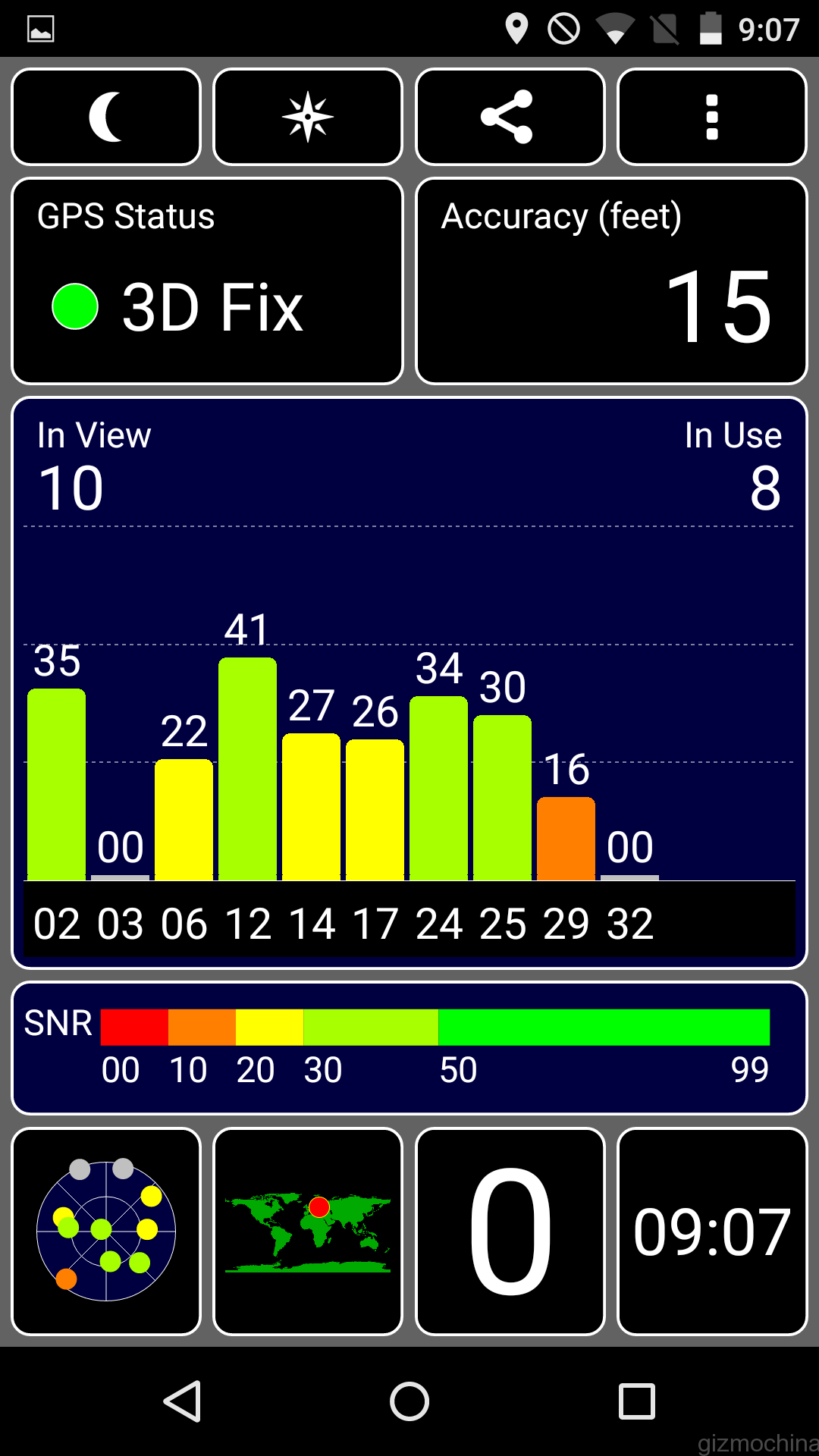Share the GPS data
Screen dimensions: 819x1456
point(510,117)
